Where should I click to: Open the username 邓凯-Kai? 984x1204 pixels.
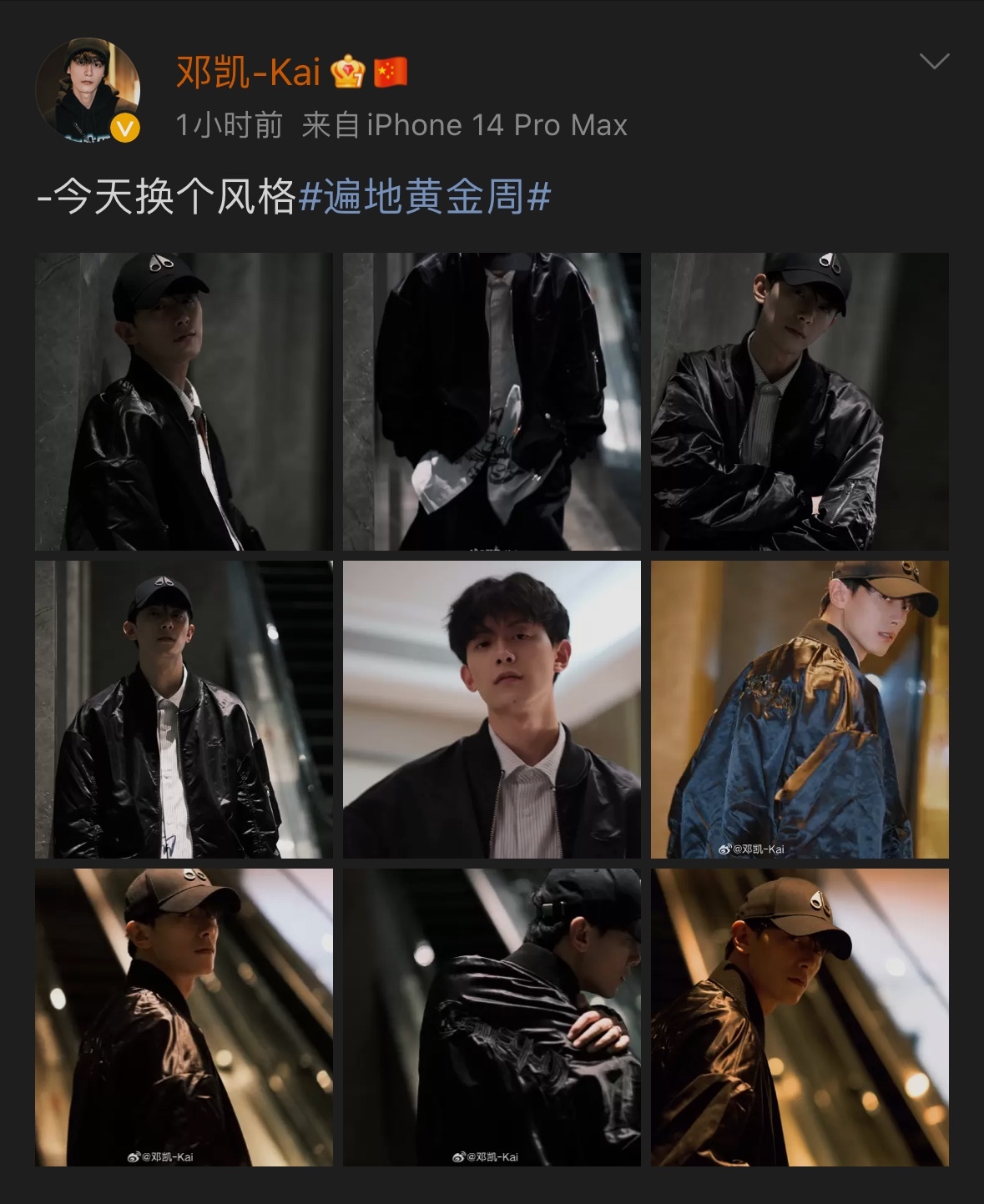(248, 73)
